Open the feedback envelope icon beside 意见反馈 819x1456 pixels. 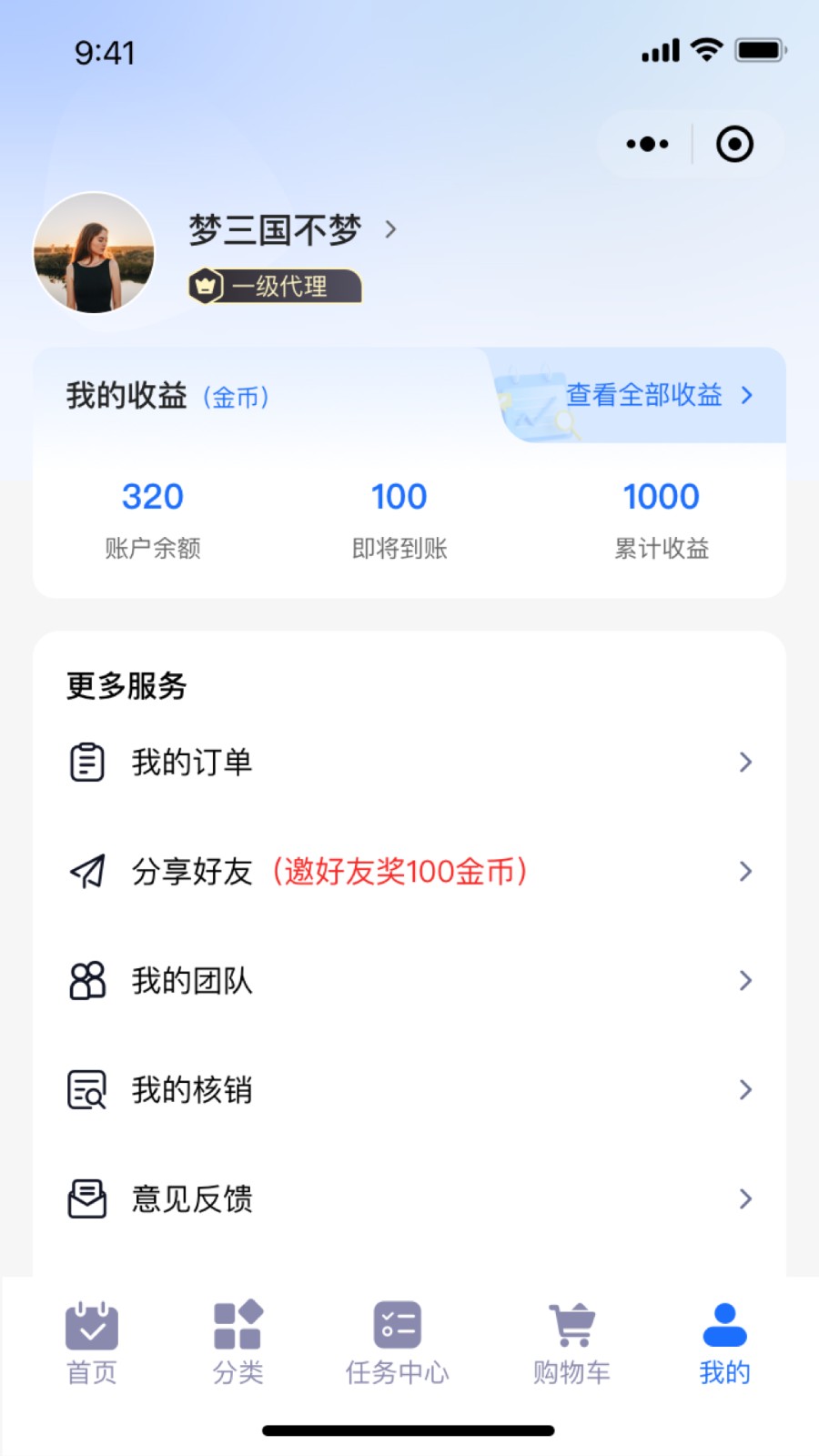tap(87, 1199)
